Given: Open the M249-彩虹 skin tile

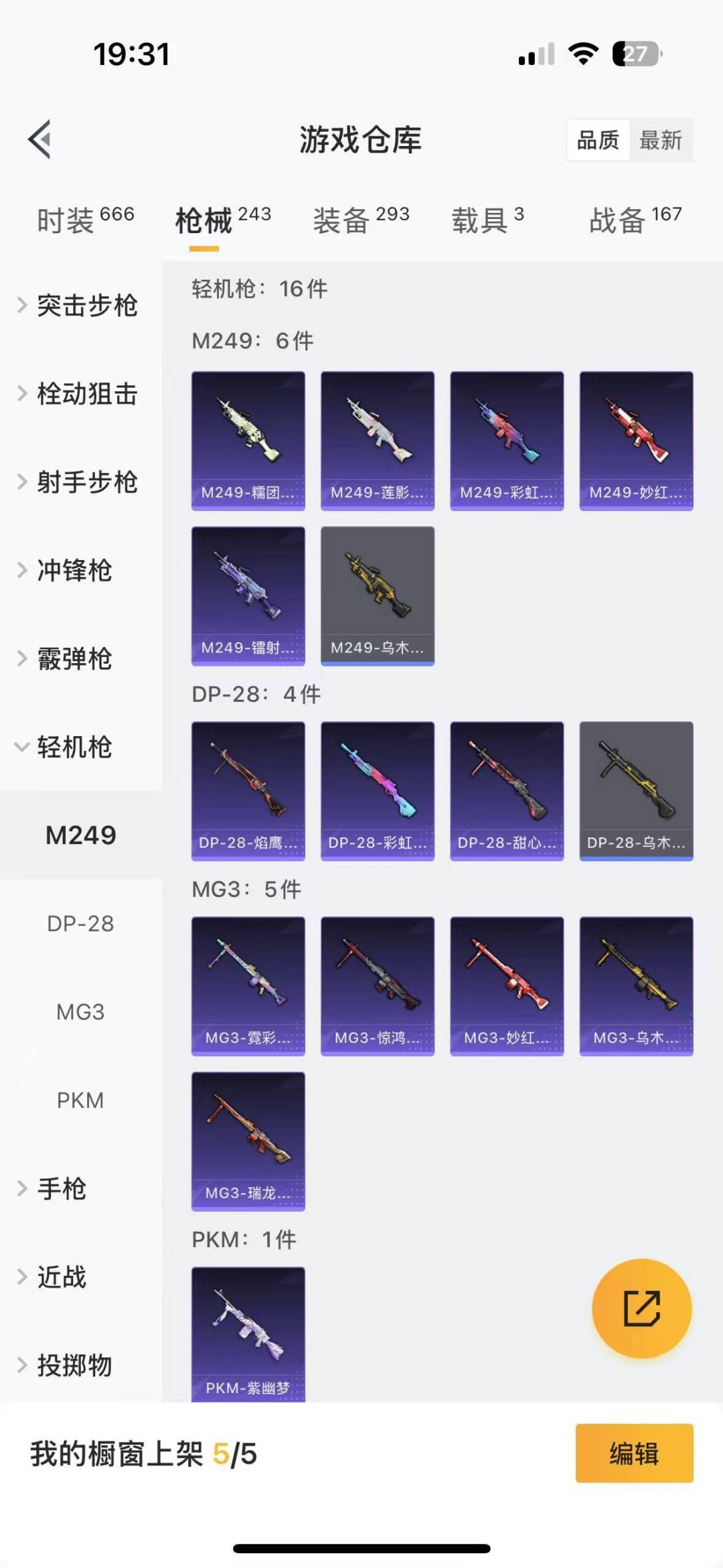Looking at the screenshot, I should 507,441.
